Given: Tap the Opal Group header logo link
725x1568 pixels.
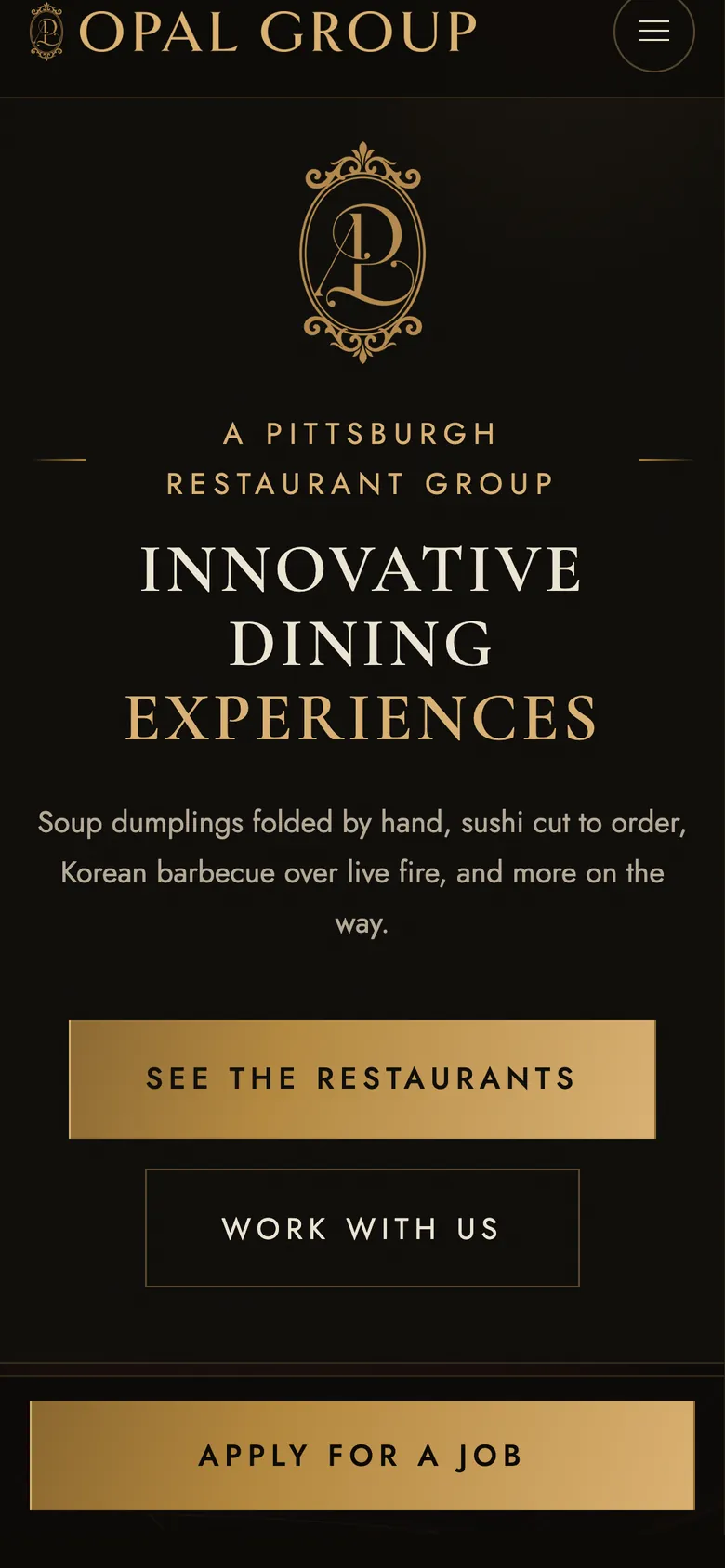Looking at the screenshot, I should tap(254, 32).
